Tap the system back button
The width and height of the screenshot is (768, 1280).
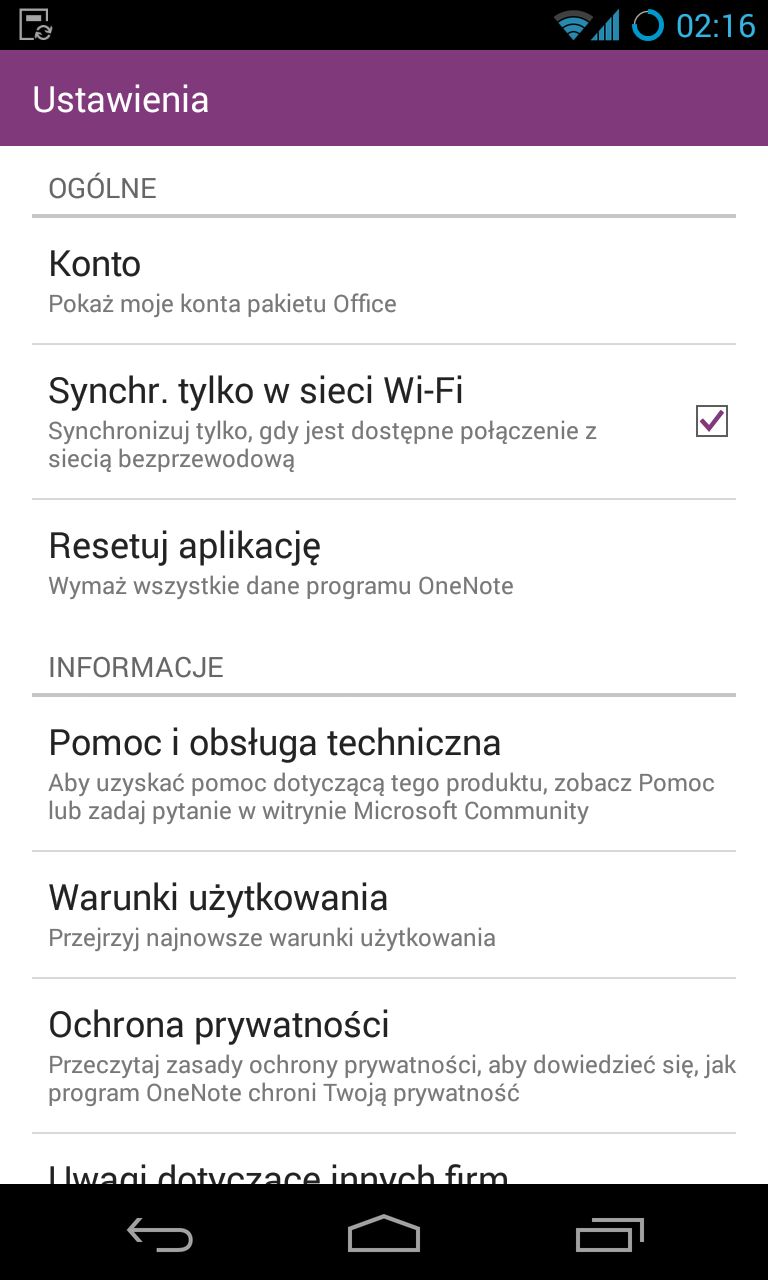click(160, 1234)
